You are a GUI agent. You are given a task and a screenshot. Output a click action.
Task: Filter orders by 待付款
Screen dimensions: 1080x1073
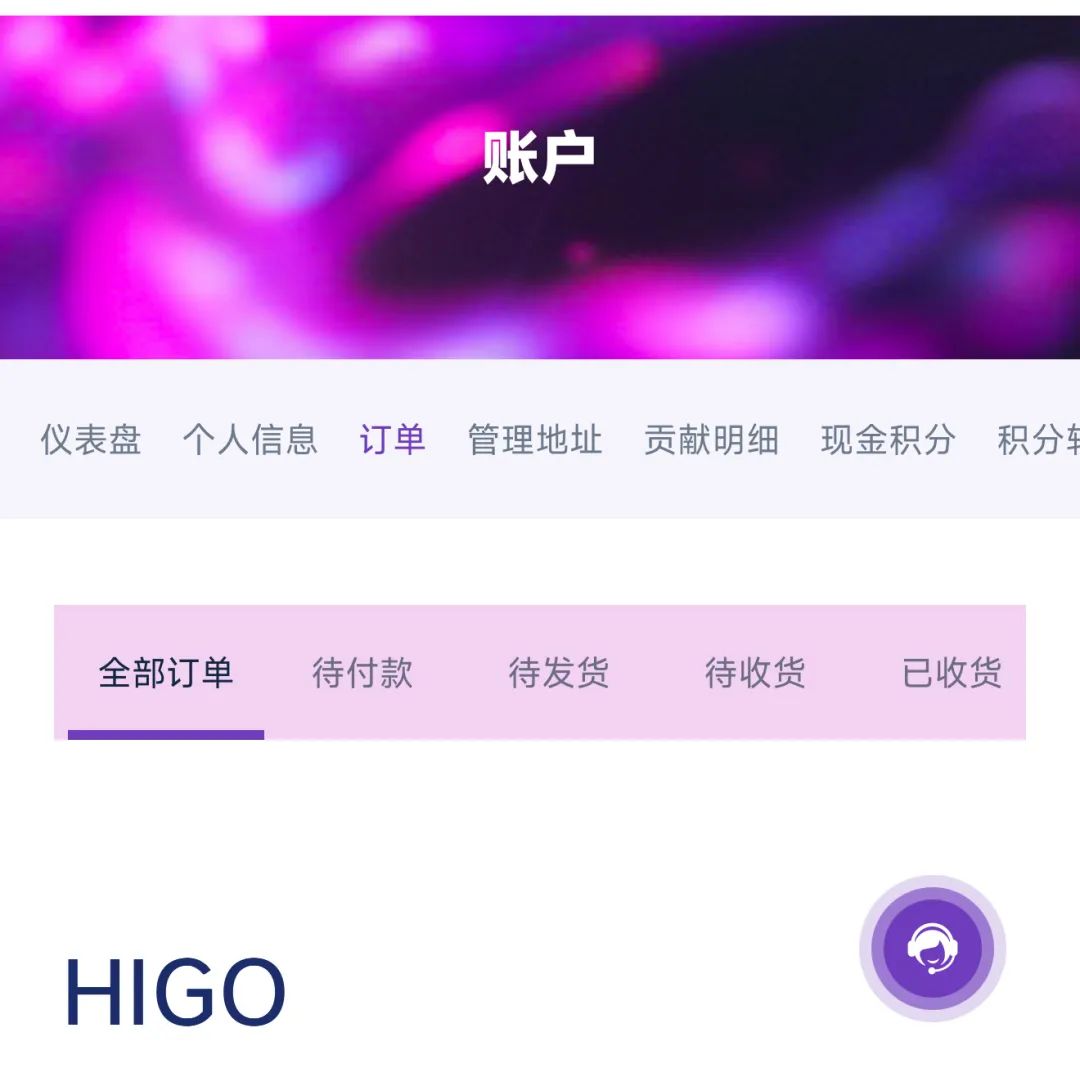[x=362, y=673]
